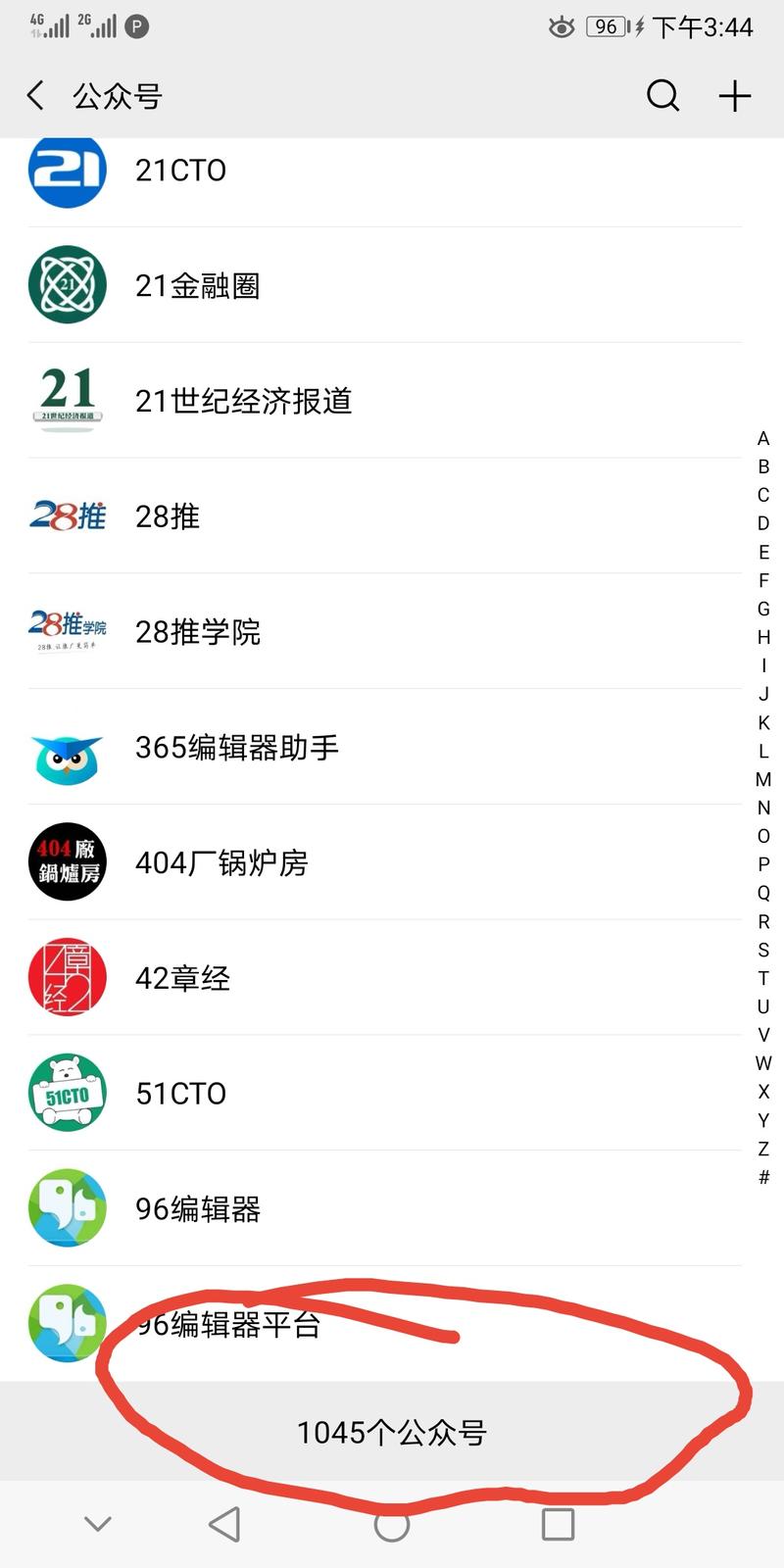This screenshot has height=1568, width=784.
Task: Tap the home circle navigation button
Action: pyautogui.click(x=392, y=1525)
